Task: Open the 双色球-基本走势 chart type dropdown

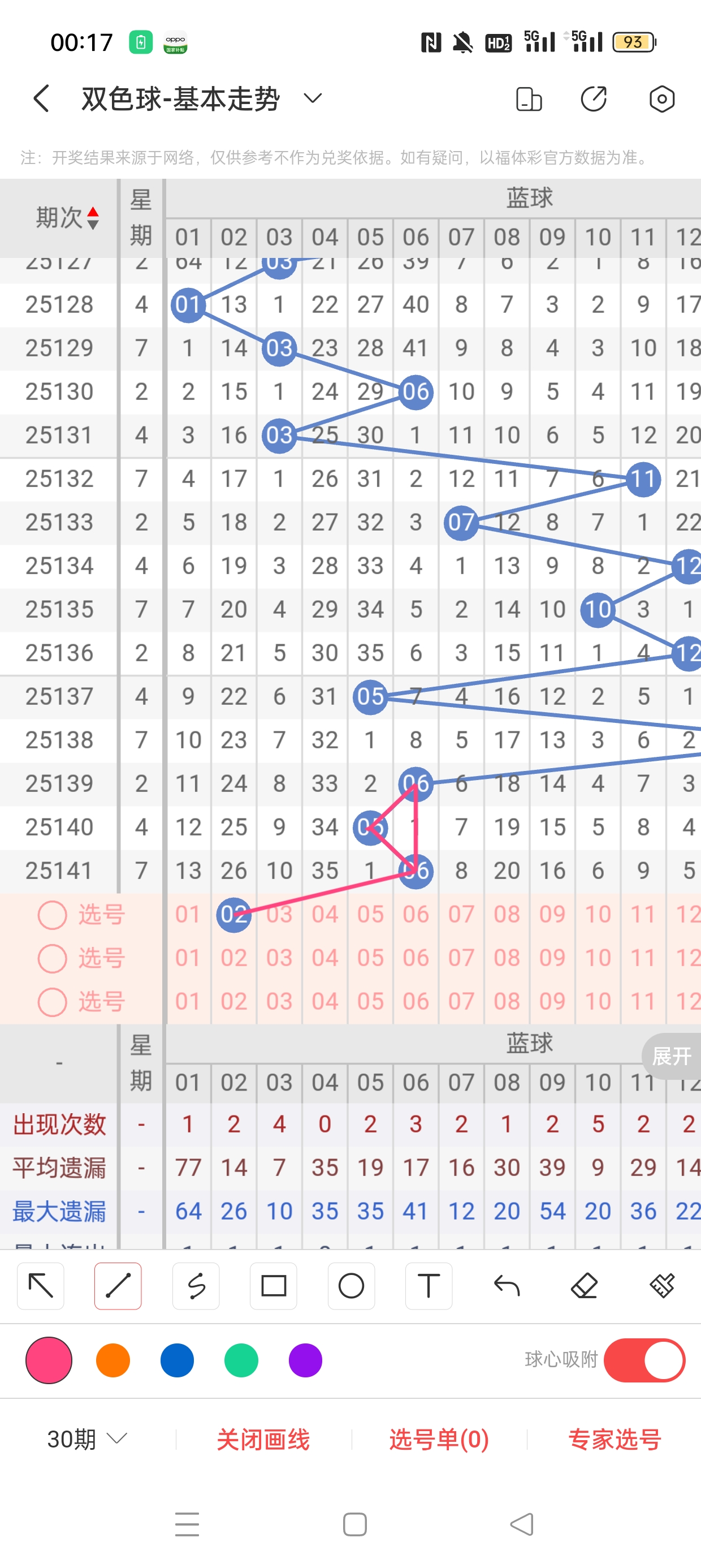Action: tap(312, 98)
